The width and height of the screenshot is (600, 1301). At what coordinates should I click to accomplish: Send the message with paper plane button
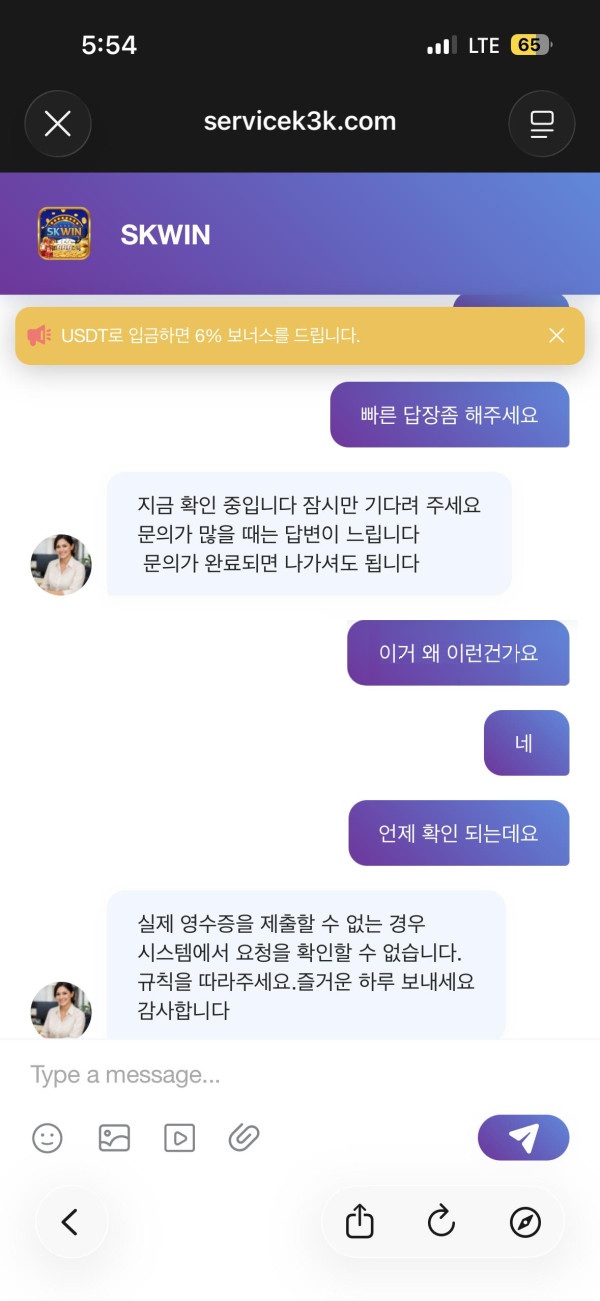coord(523,1137)
